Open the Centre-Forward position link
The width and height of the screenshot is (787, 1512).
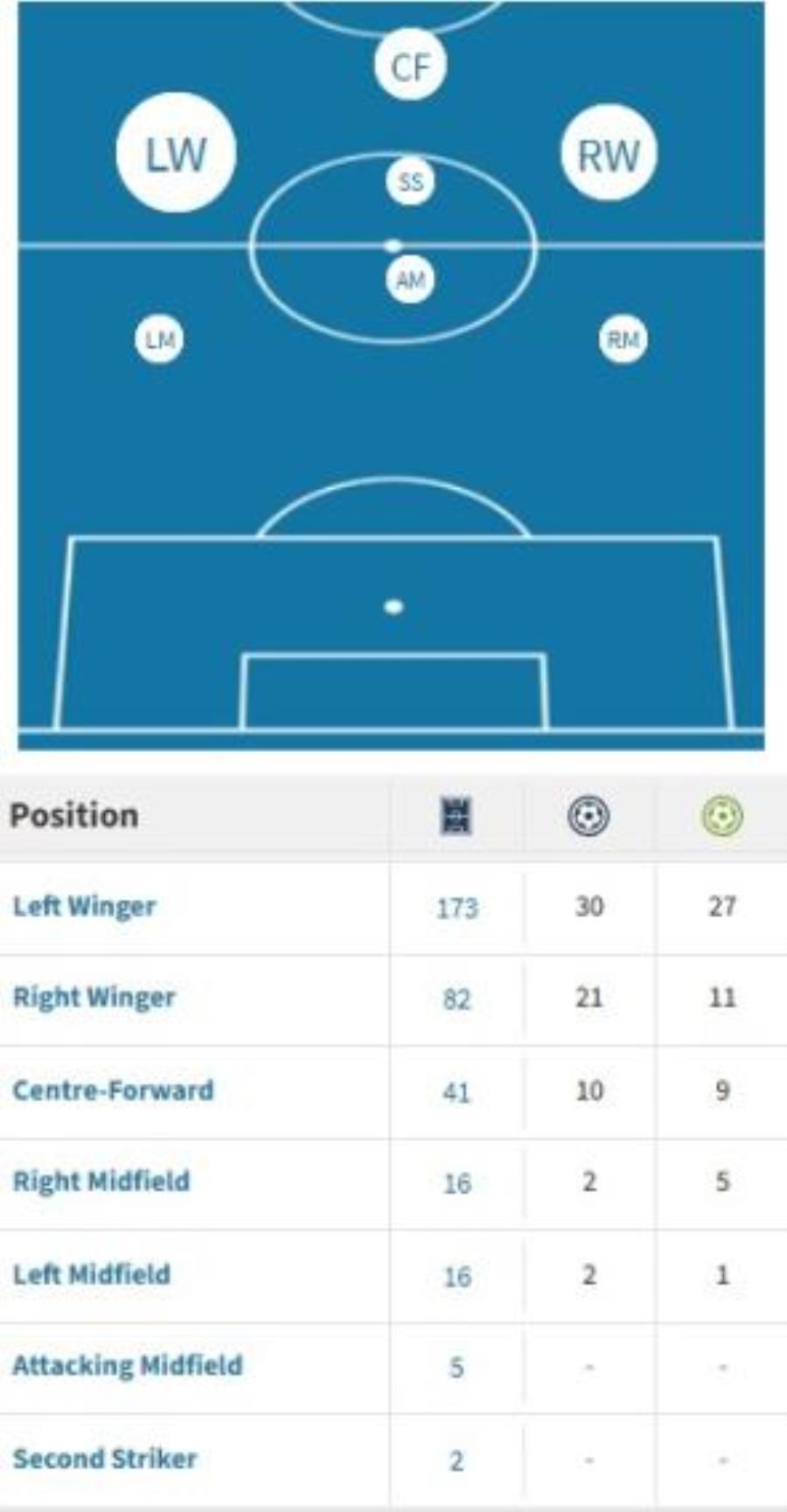[x=113, y=1090]
